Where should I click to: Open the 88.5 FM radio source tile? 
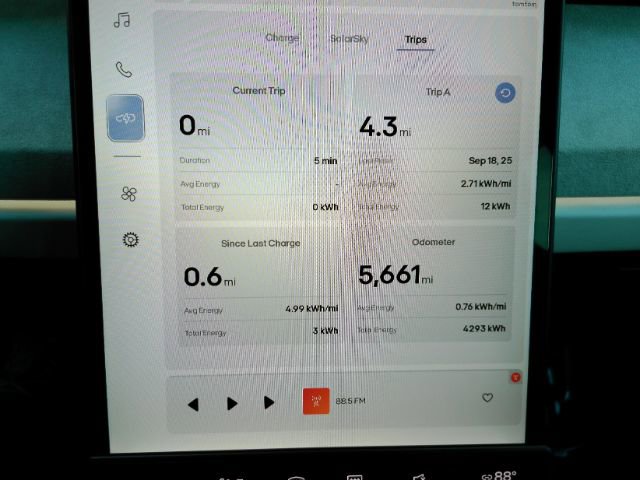pyautogui.click(x=315, y=402)
